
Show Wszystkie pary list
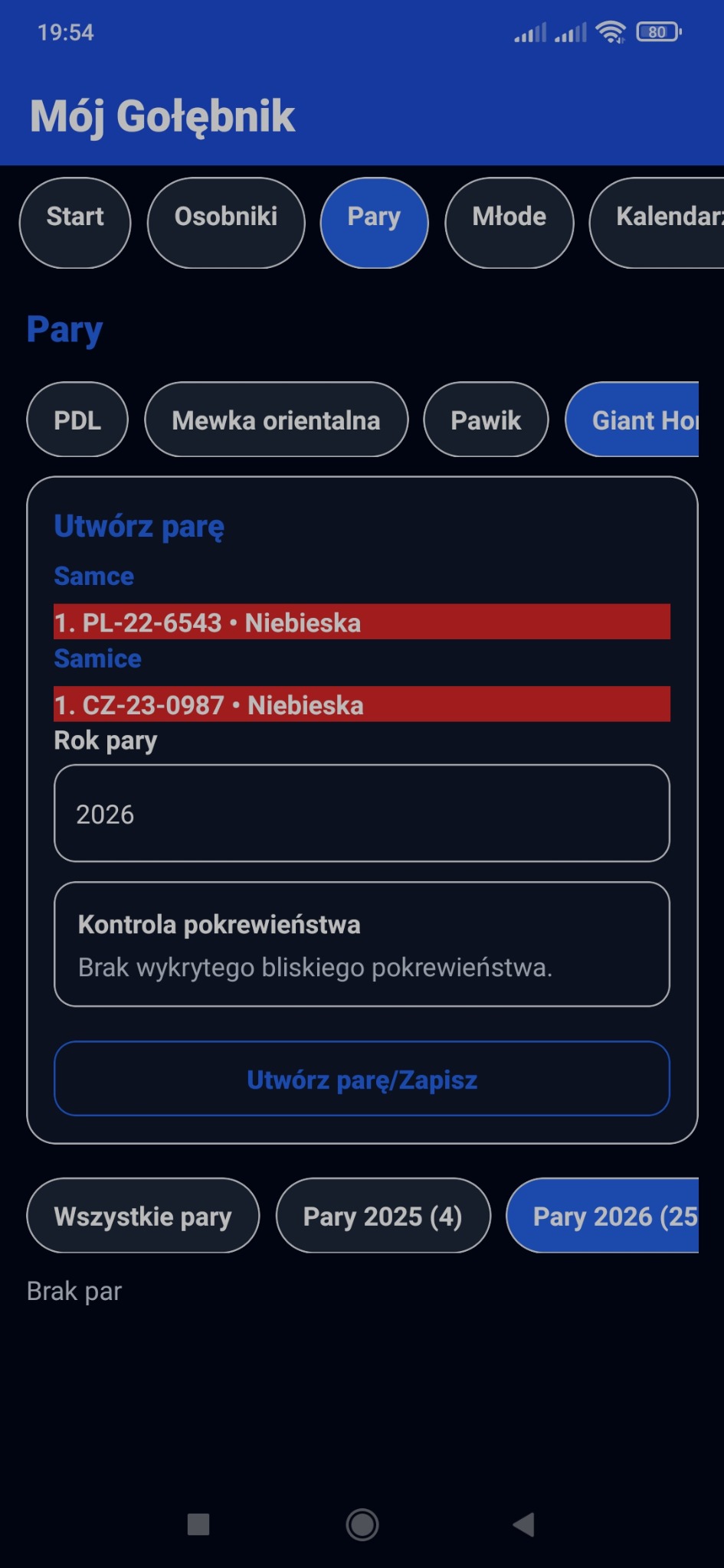click(x=143, y=1216)
